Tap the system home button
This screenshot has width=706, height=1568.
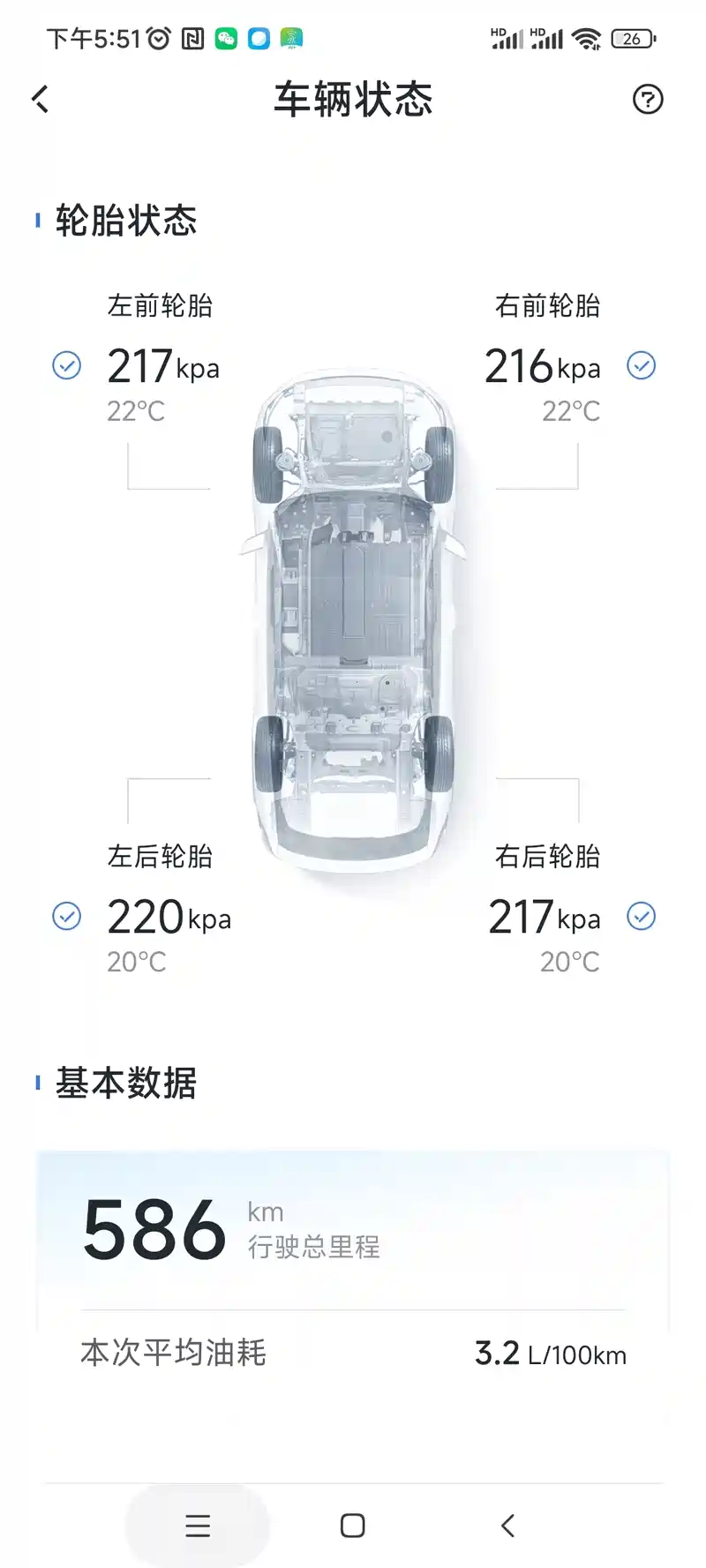pos(352,1526)
